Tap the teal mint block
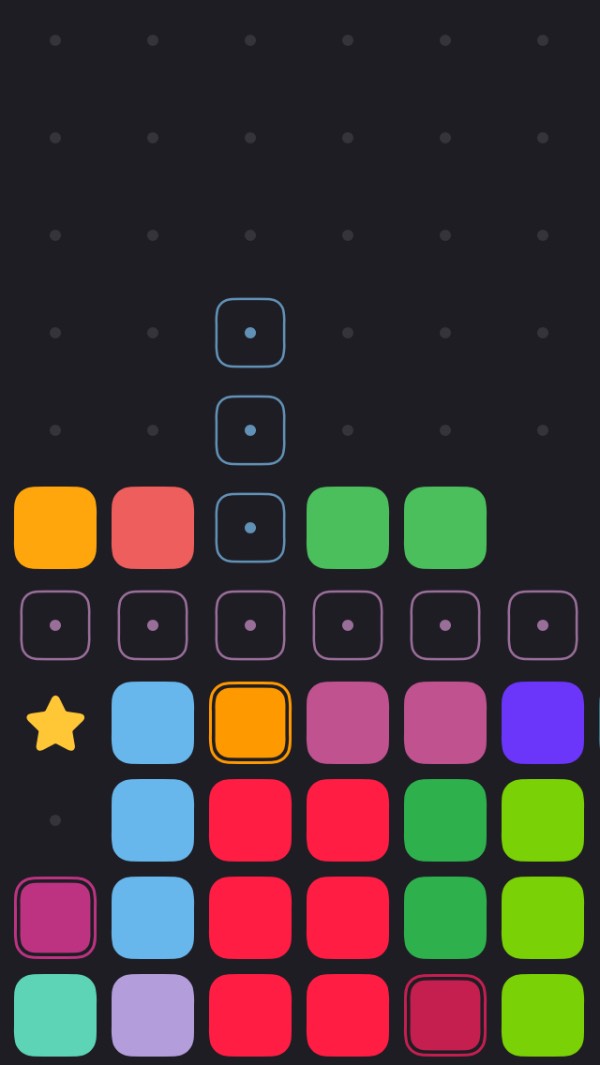600x1065 pixels. tap(55, 1015)
